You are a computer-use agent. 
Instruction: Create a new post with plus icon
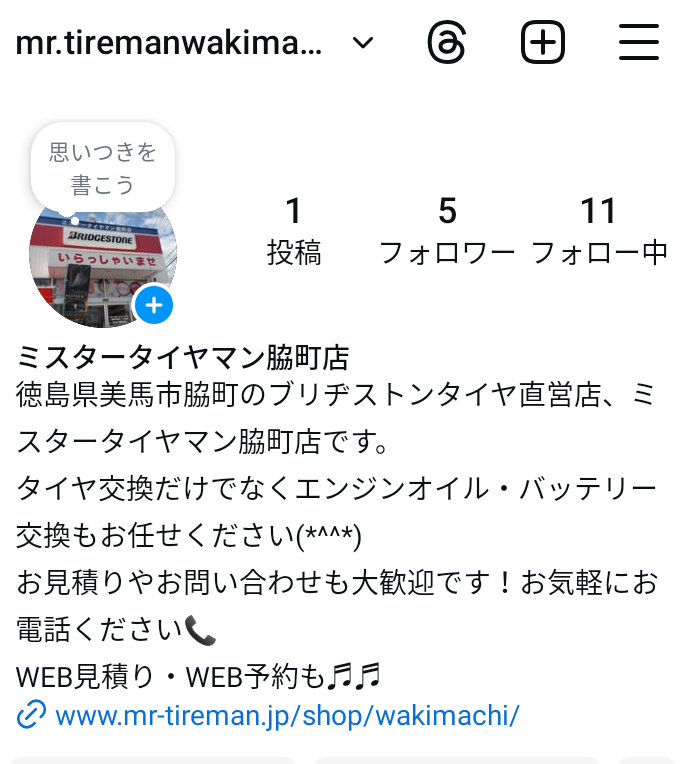pyautogui.click(x=543, y=43)
